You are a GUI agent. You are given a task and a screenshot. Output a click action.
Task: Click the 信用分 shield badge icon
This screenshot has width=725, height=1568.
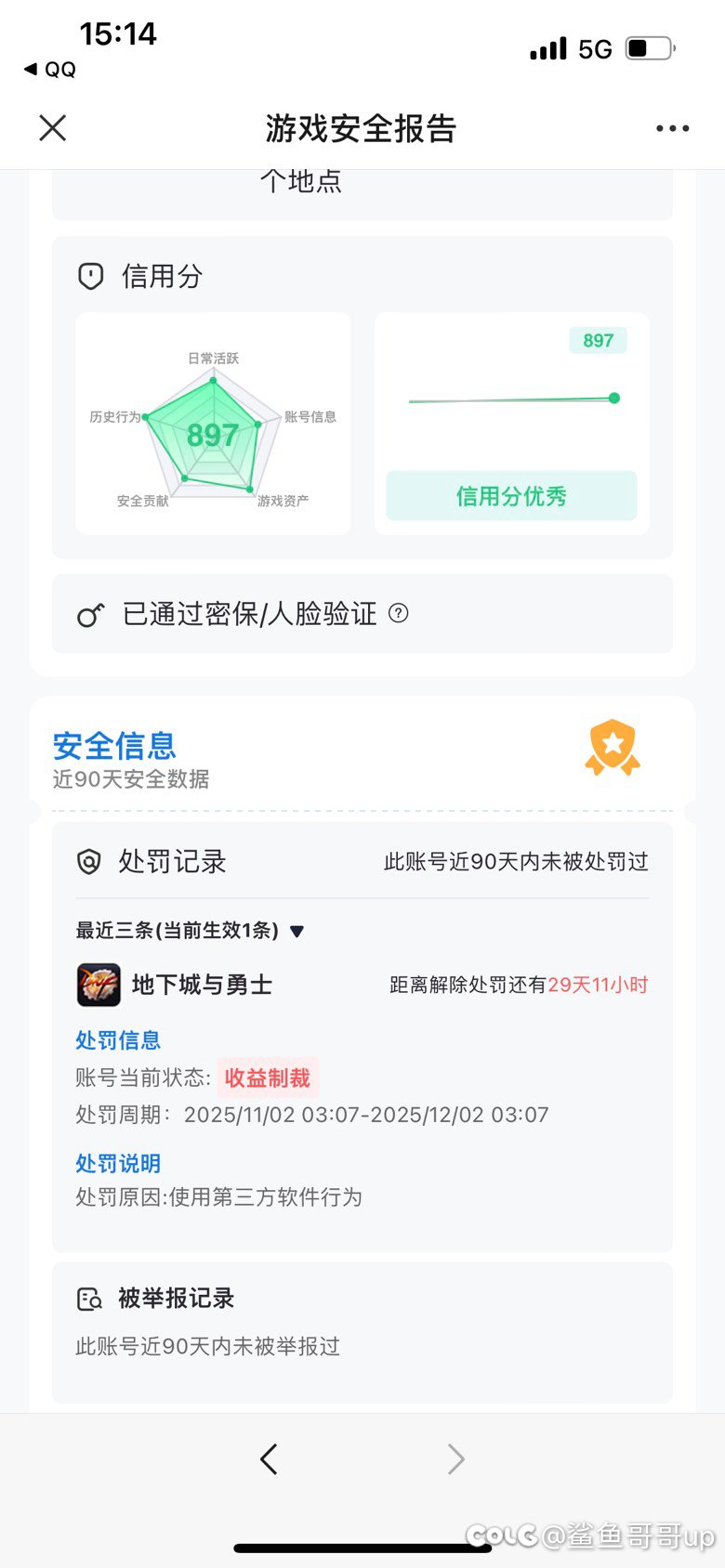pos(89,276)
